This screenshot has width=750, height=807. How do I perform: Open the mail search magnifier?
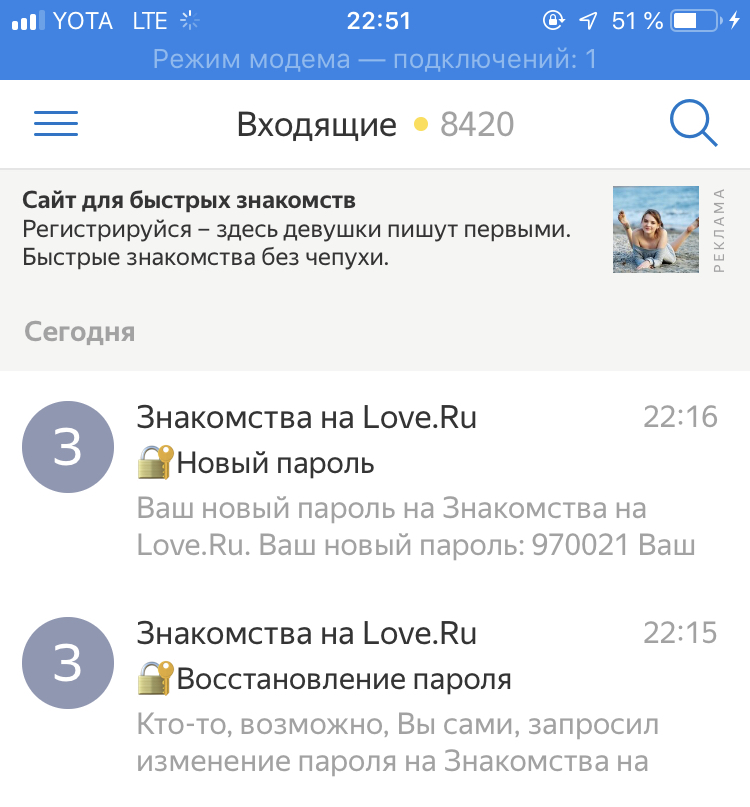tap(692, 125)
